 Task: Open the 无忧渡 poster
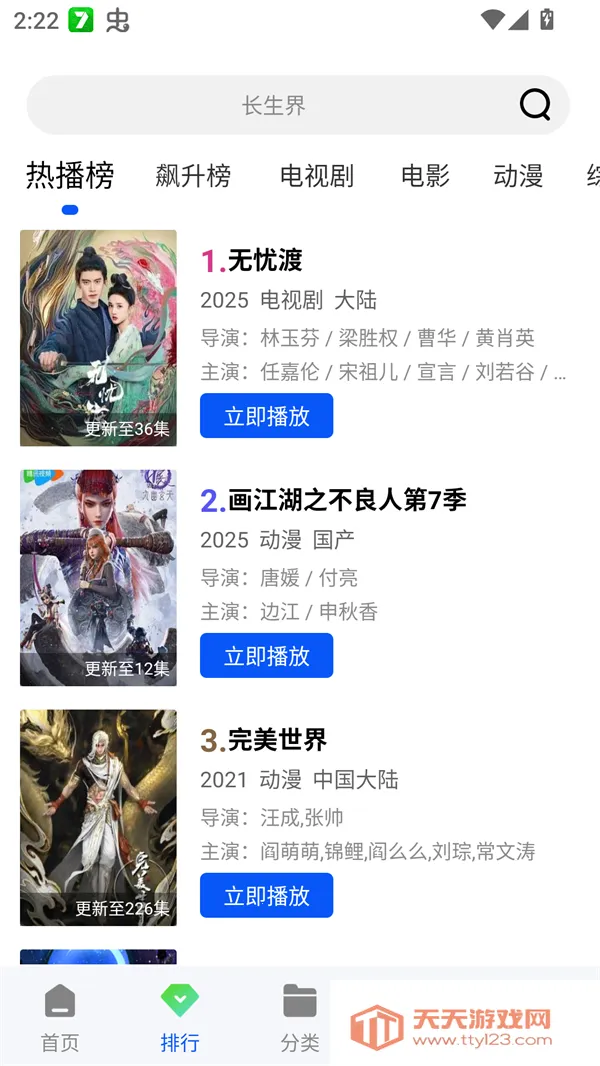point(98,338)
